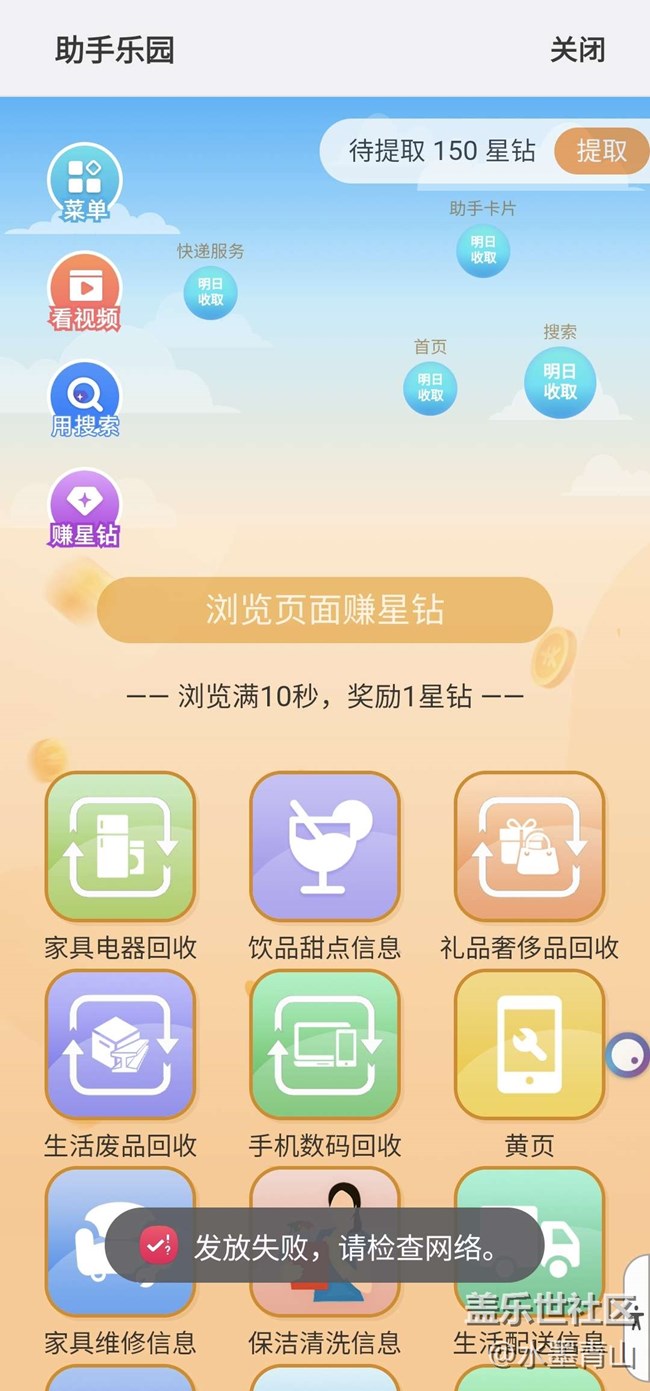Viewport: 650px width, 1391px height.
Task: Open 生活废品回收
Action: pos(120,1044)
